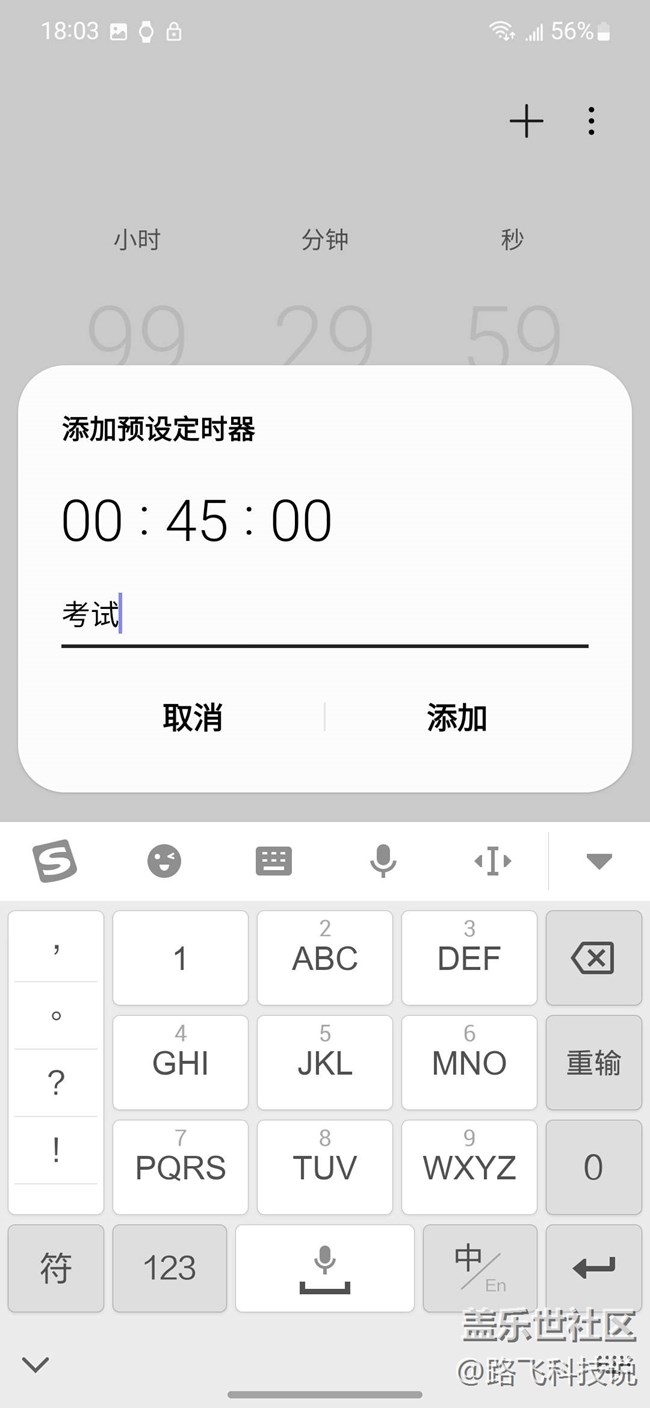The width and height of the screenshot is (650, 1408).
Task: Tap the space bar with microphone
Action: pos(325,1268)
